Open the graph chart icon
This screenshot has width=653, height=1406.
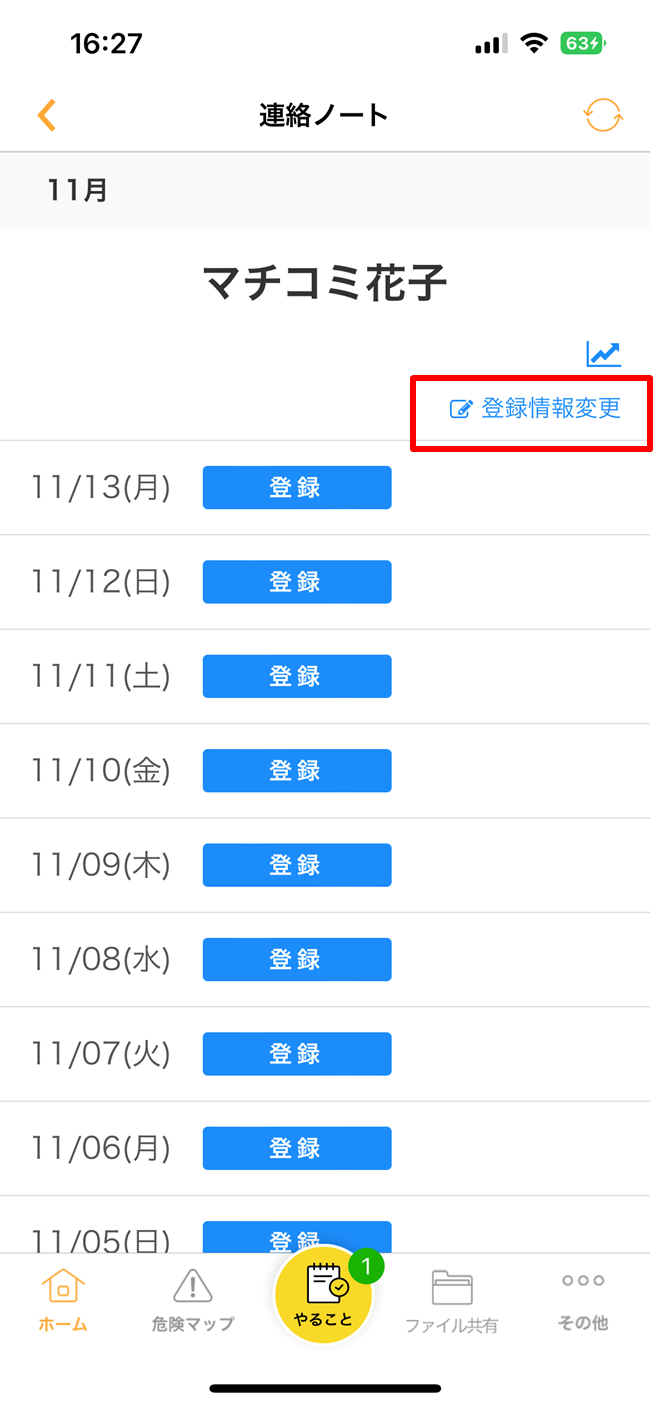(603, 353)
